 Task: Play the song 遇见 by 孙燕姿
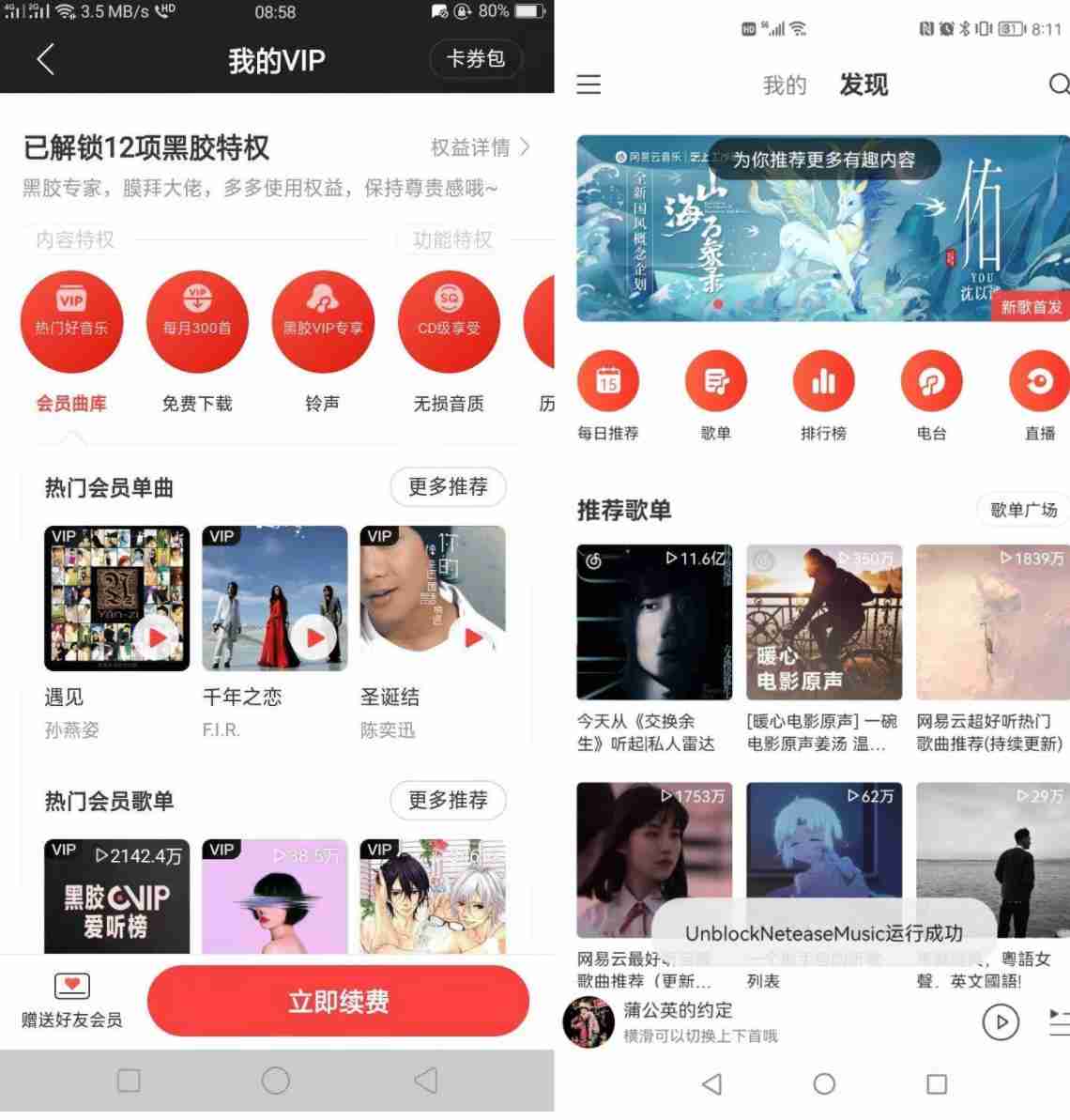[156, 638]
